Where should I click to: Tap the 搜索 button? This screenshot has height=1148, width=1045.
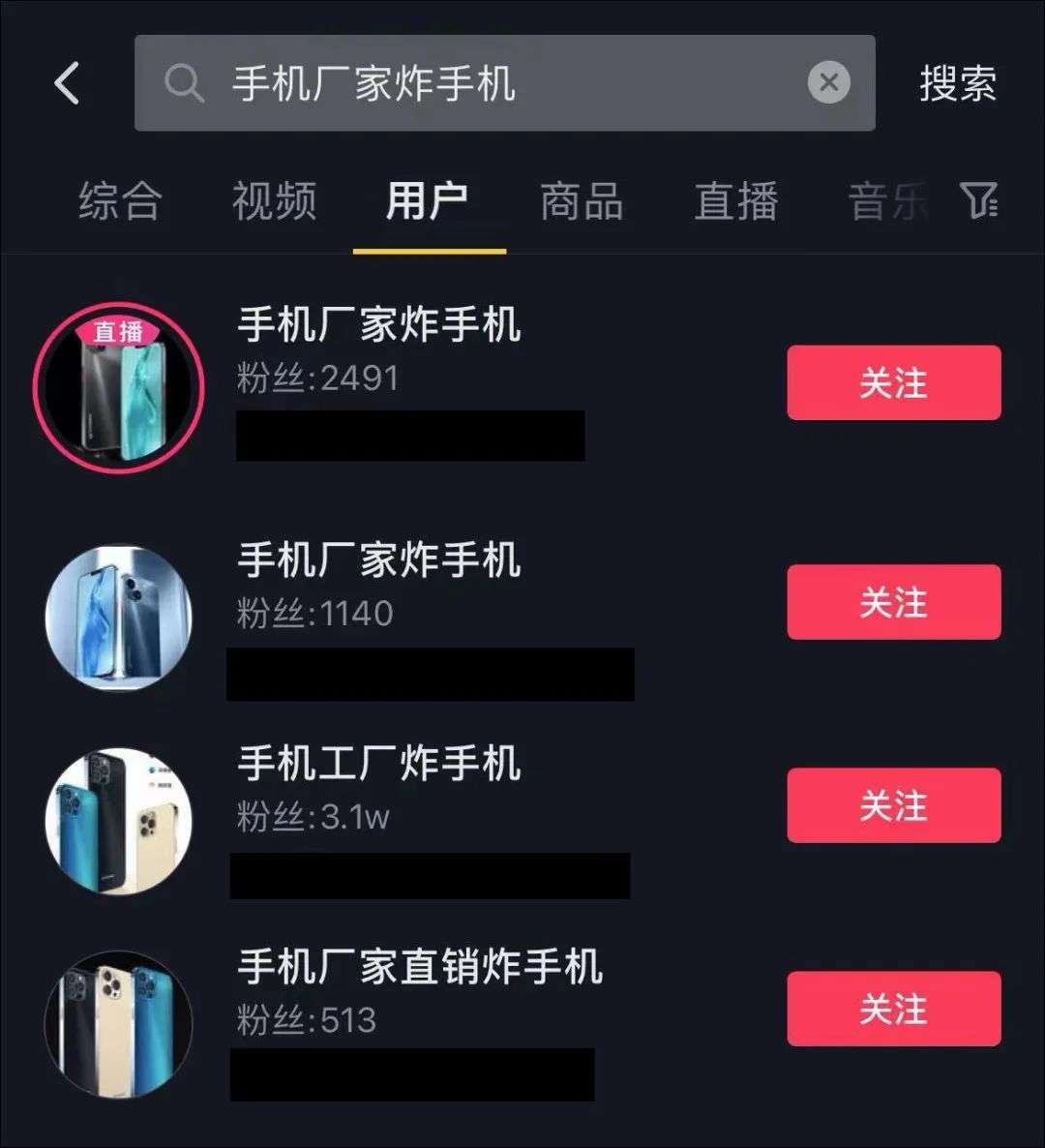(957, 83)
